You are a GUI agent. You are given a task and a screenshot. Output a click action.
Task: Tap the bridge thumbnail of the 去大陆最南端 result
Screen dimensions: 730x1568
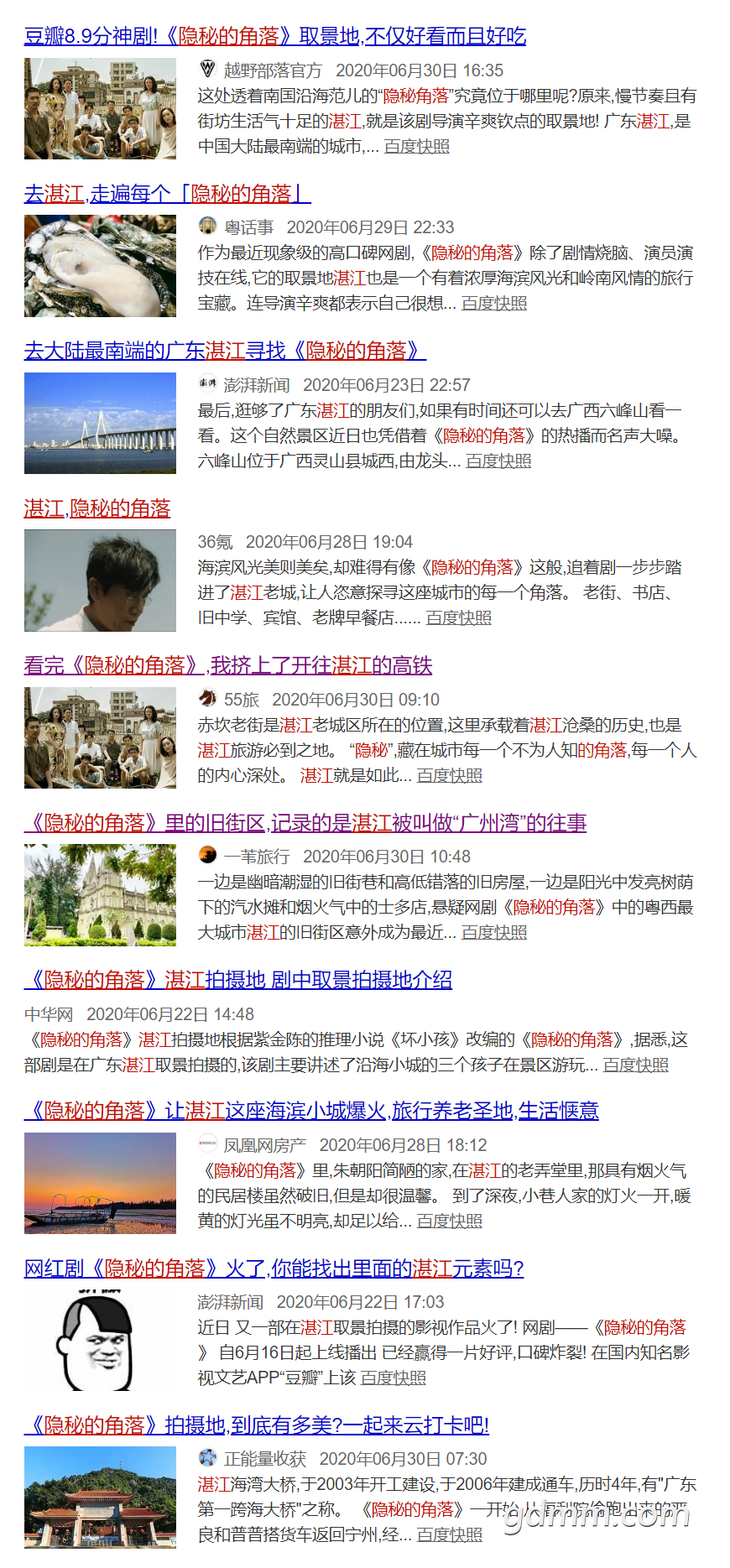[100, 423]
